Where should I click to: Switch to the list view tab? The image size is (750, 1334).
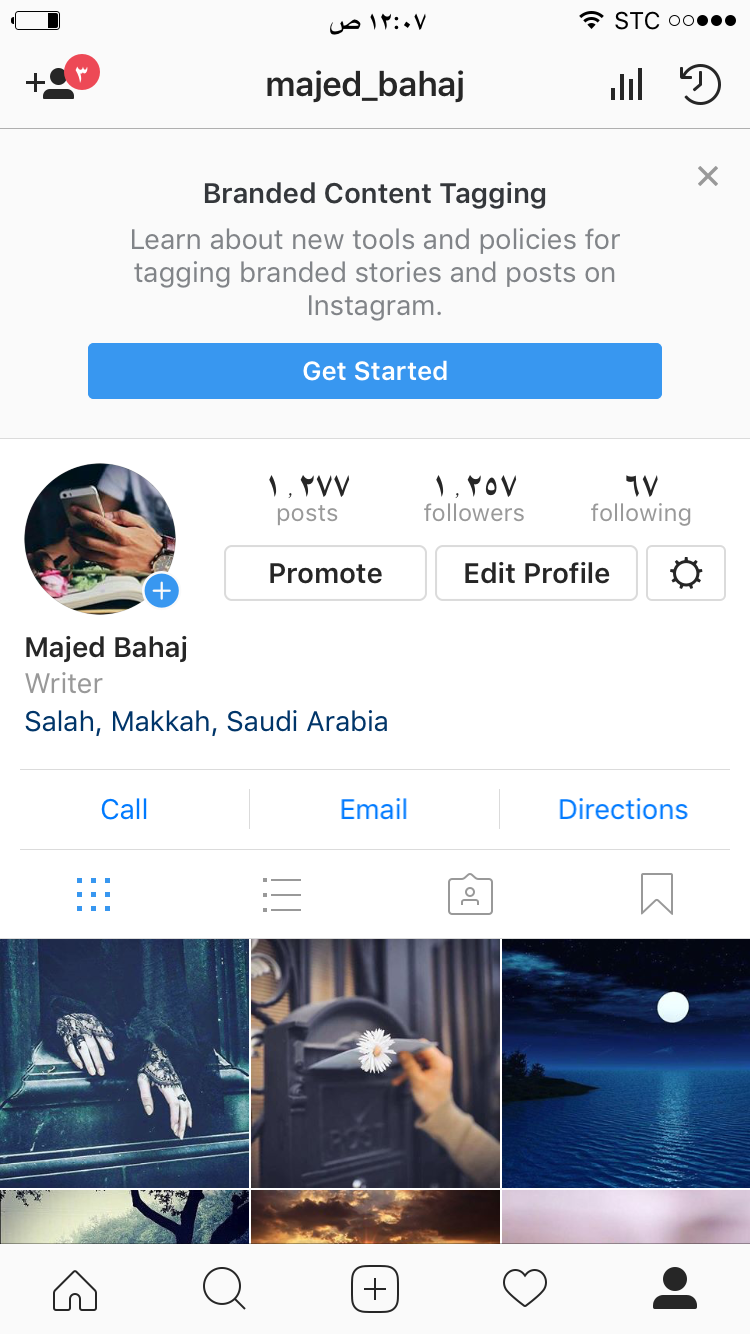tap(281, 894)
